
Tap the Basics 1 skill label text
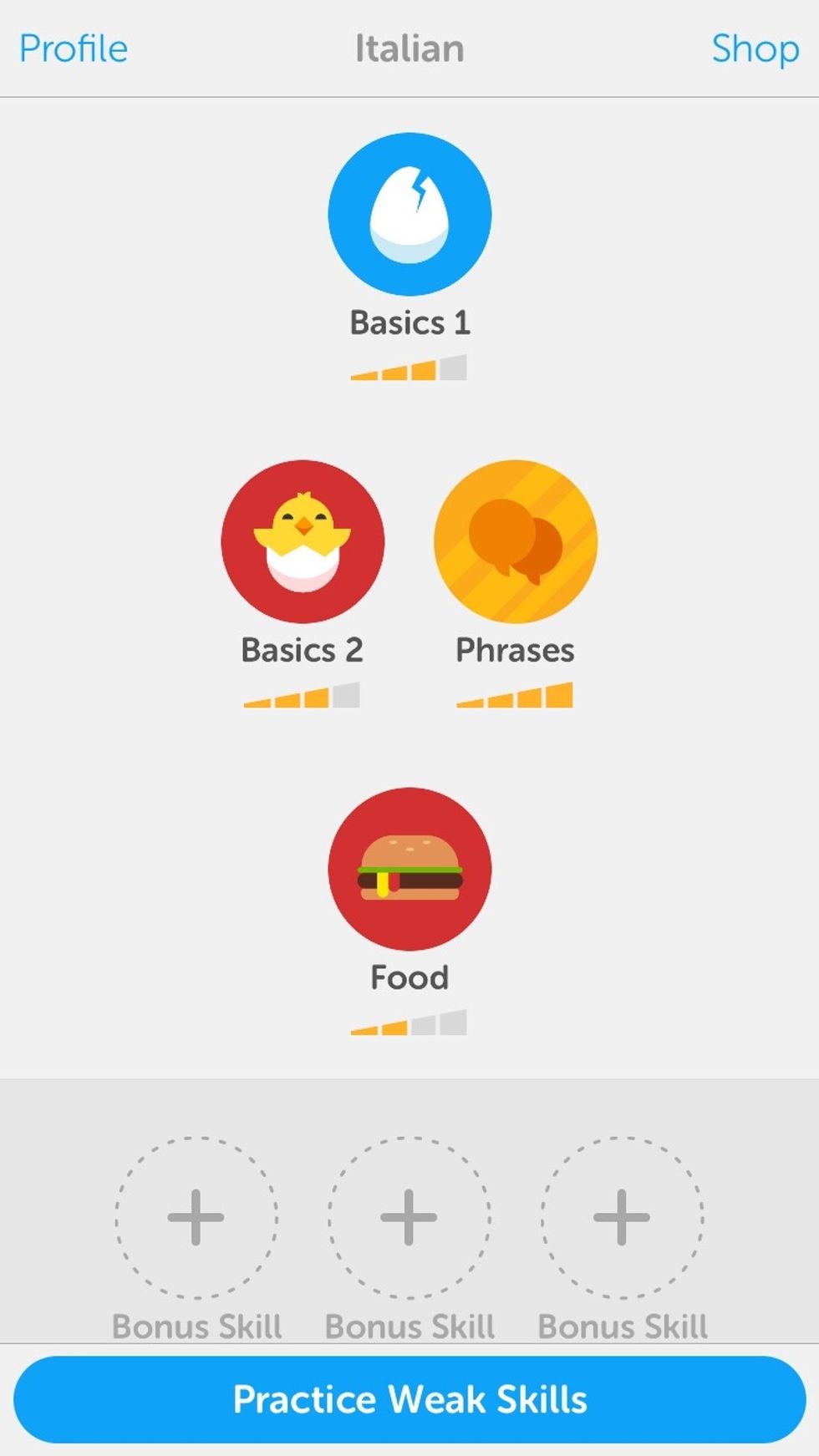click(x=409, y=322)
